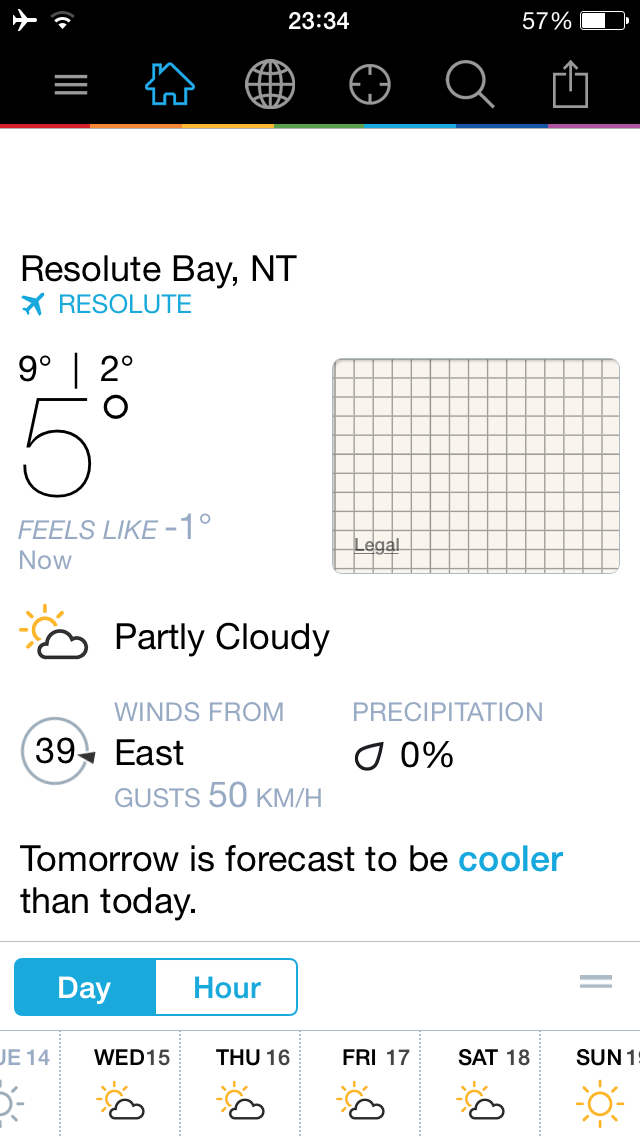Open the globe map icon
This screenshot has height=1136, width=640.
(x=270, y=84)
